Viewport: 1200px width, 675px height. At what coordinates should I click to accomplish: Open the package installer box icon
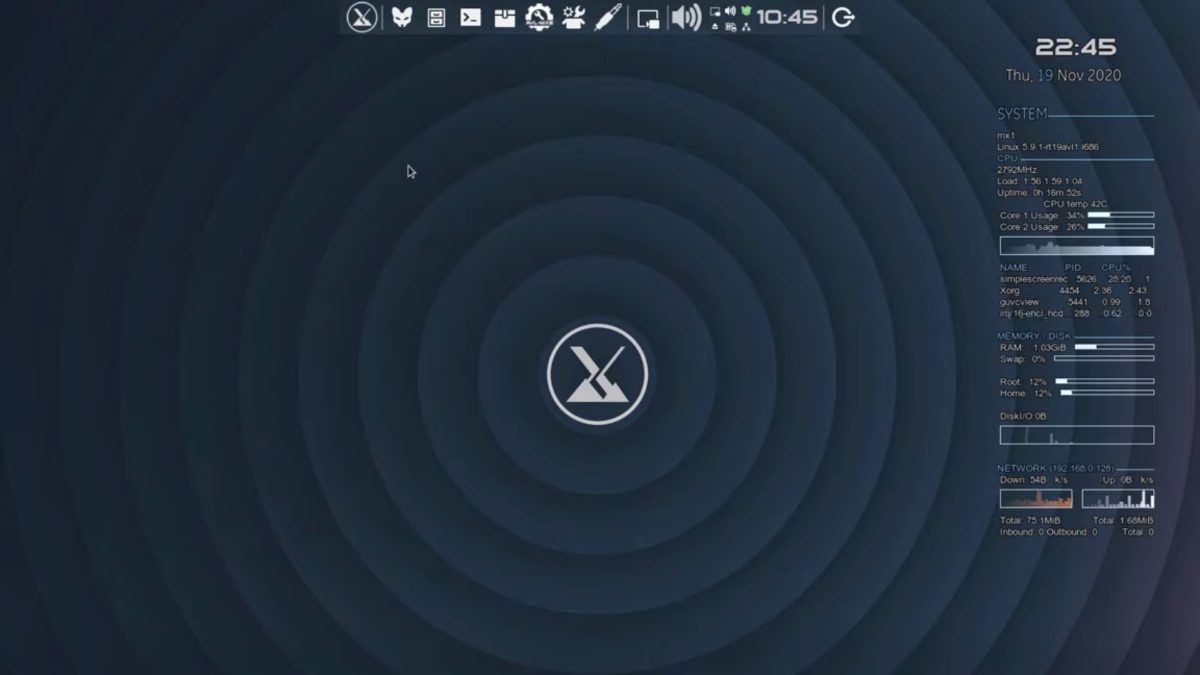click(505, 17)
